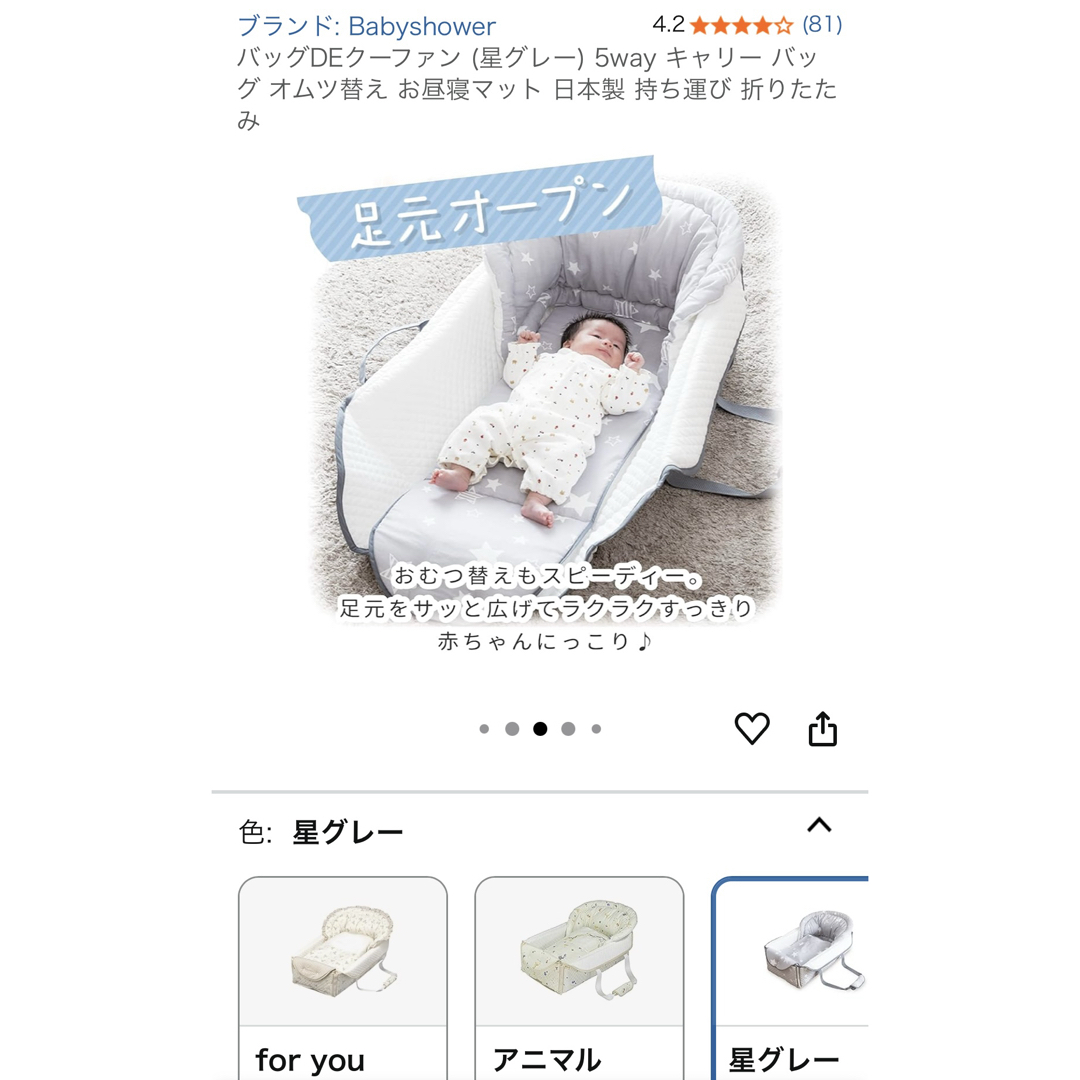Open the 81 customer reviews
The width and height of the screenshot is (1080, 1080).
pos(822,25)
